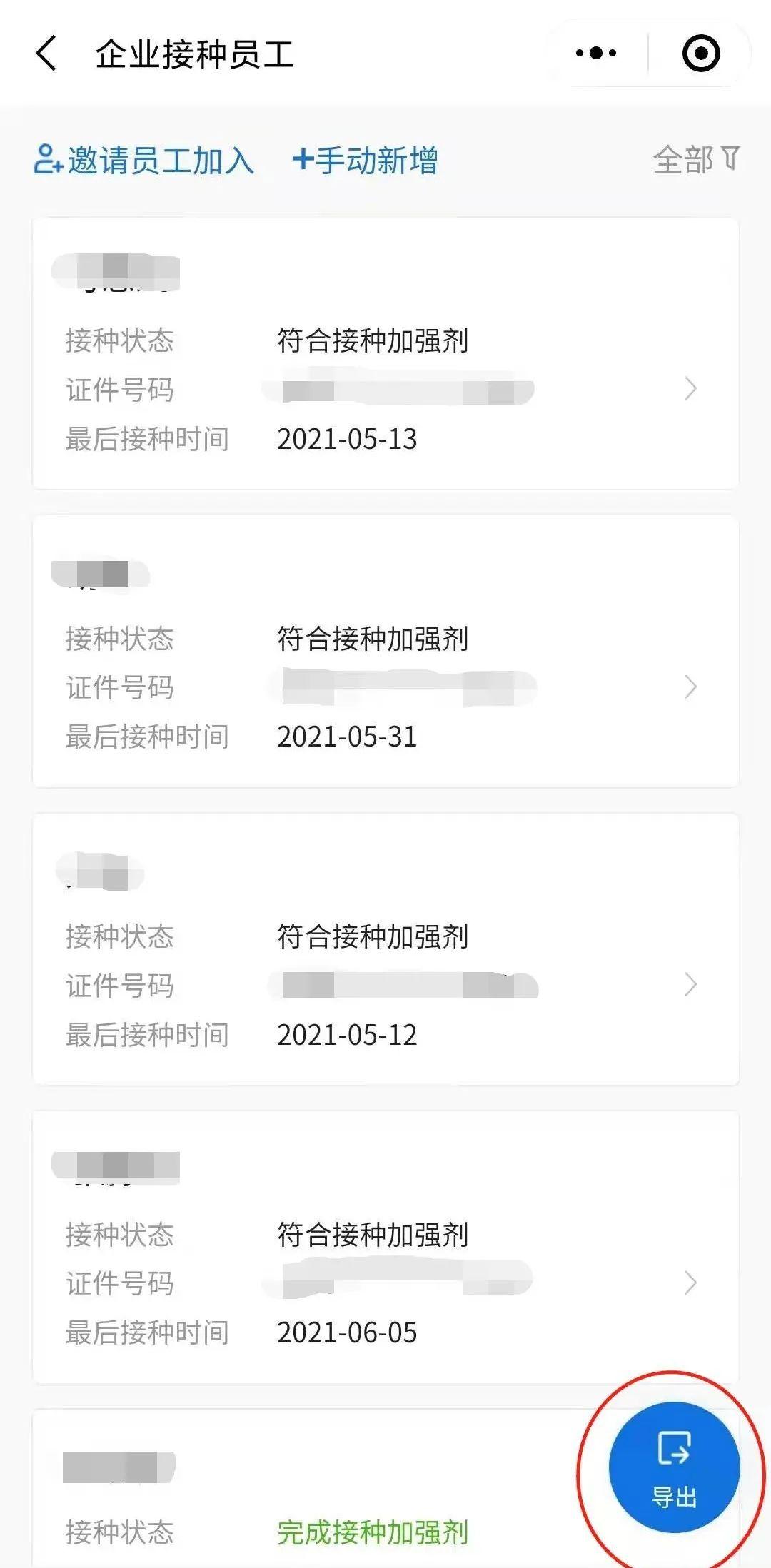Go back from 企业接种员工 page
Screen dimensions: 771x1568
[46, 54]
